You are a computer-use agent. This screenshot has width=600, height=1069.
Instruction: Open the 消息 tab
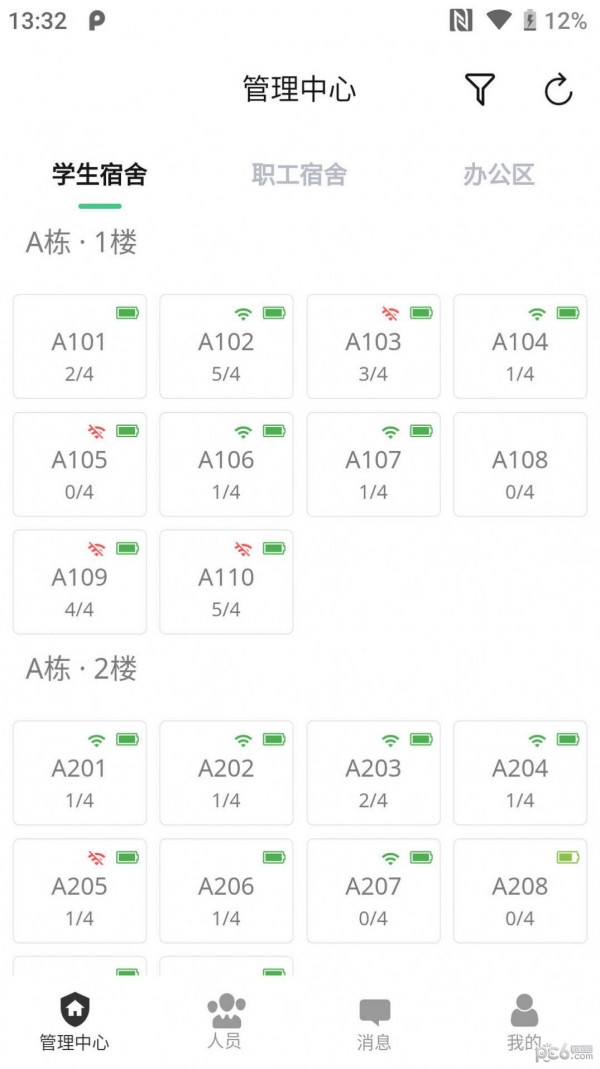pos(374,1022)
